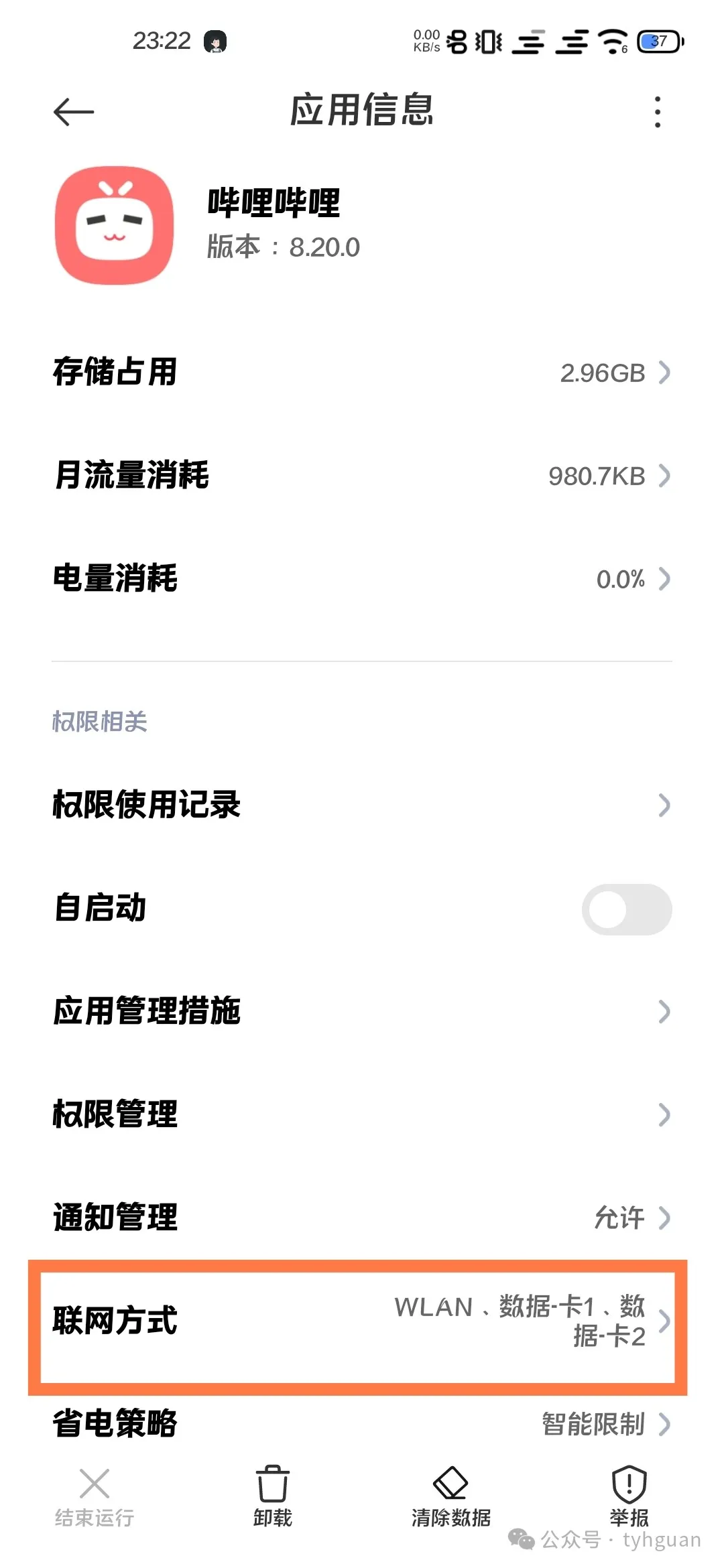Image resolution: width=724 pixels, height=1568 pixels.
Task: Open 存储占用 storage details
Action: pos(362,373)
